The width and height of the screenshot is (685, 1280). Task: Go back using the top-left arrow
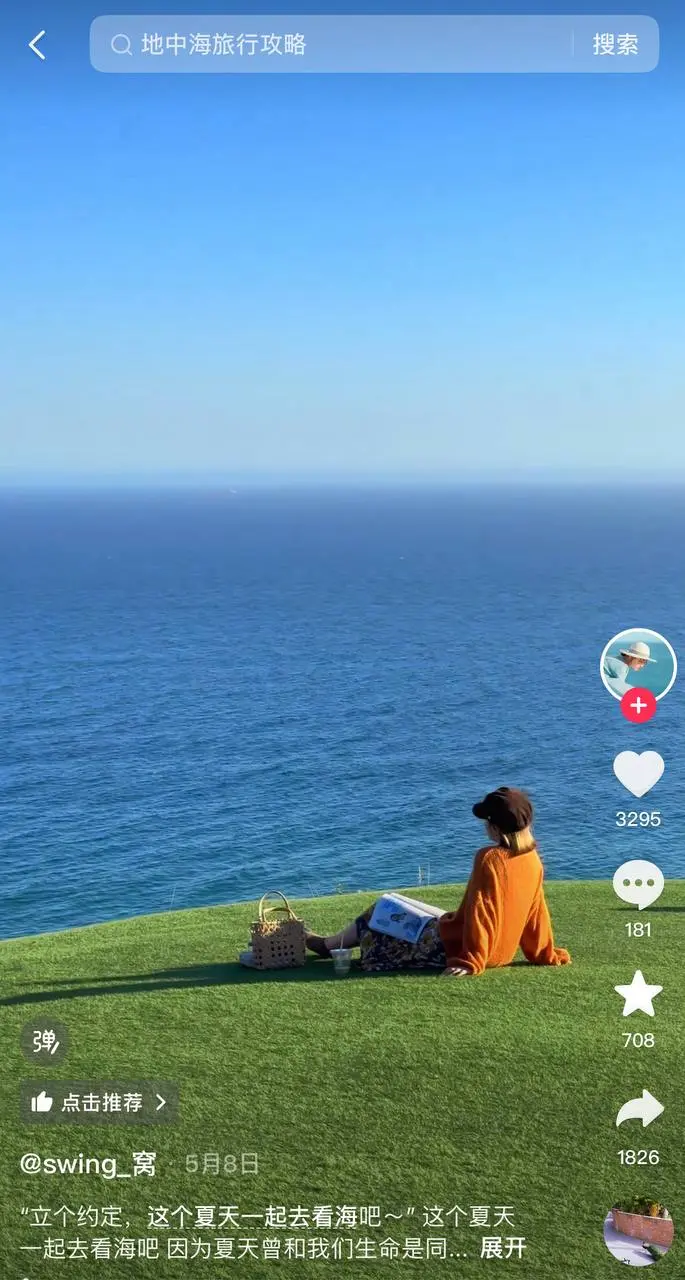click(37, 45)
